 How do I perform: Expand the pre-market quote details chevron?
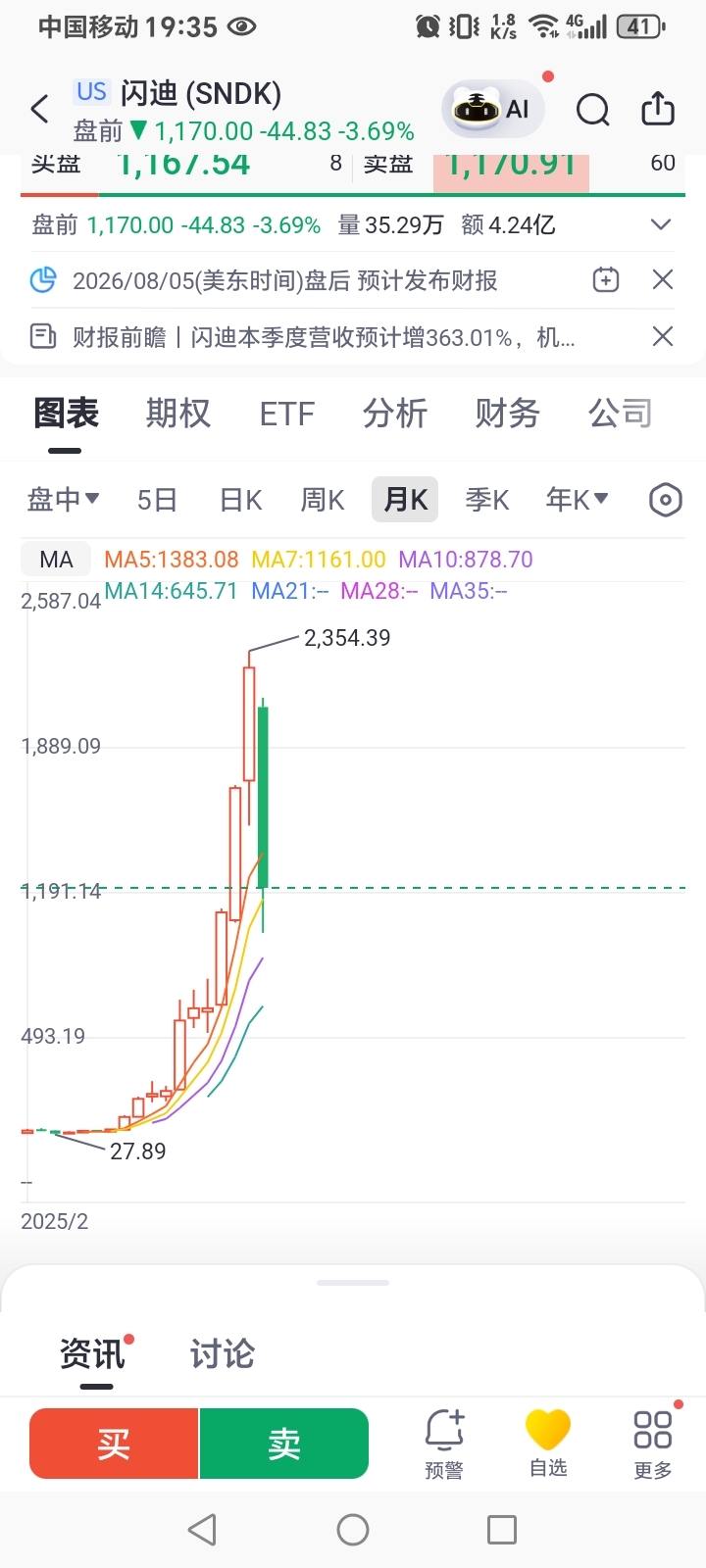661,224
